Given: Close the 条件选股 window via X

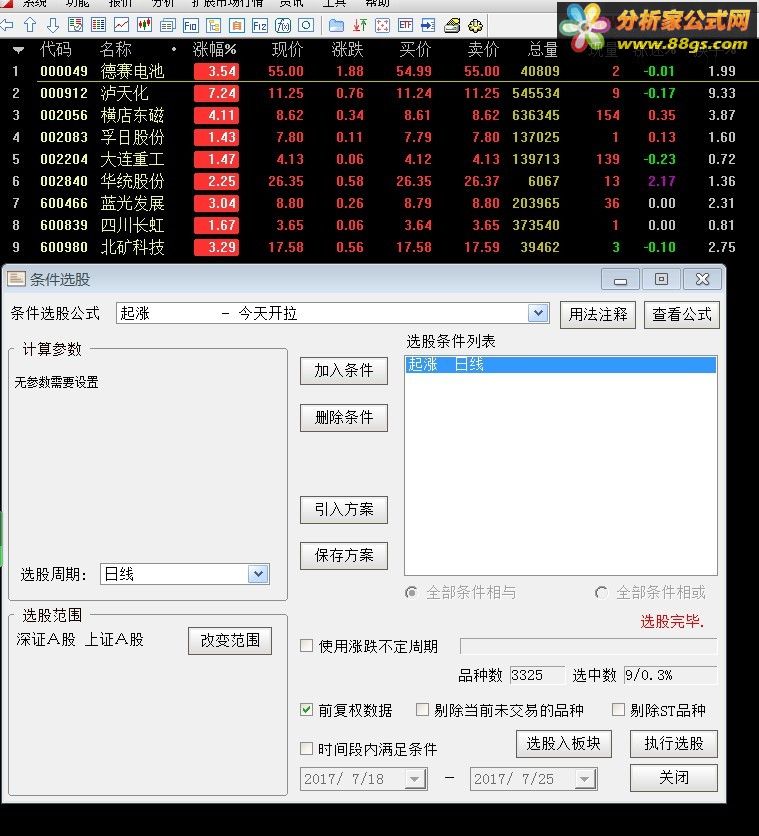Looking at the screenshot, I should 702,280.
